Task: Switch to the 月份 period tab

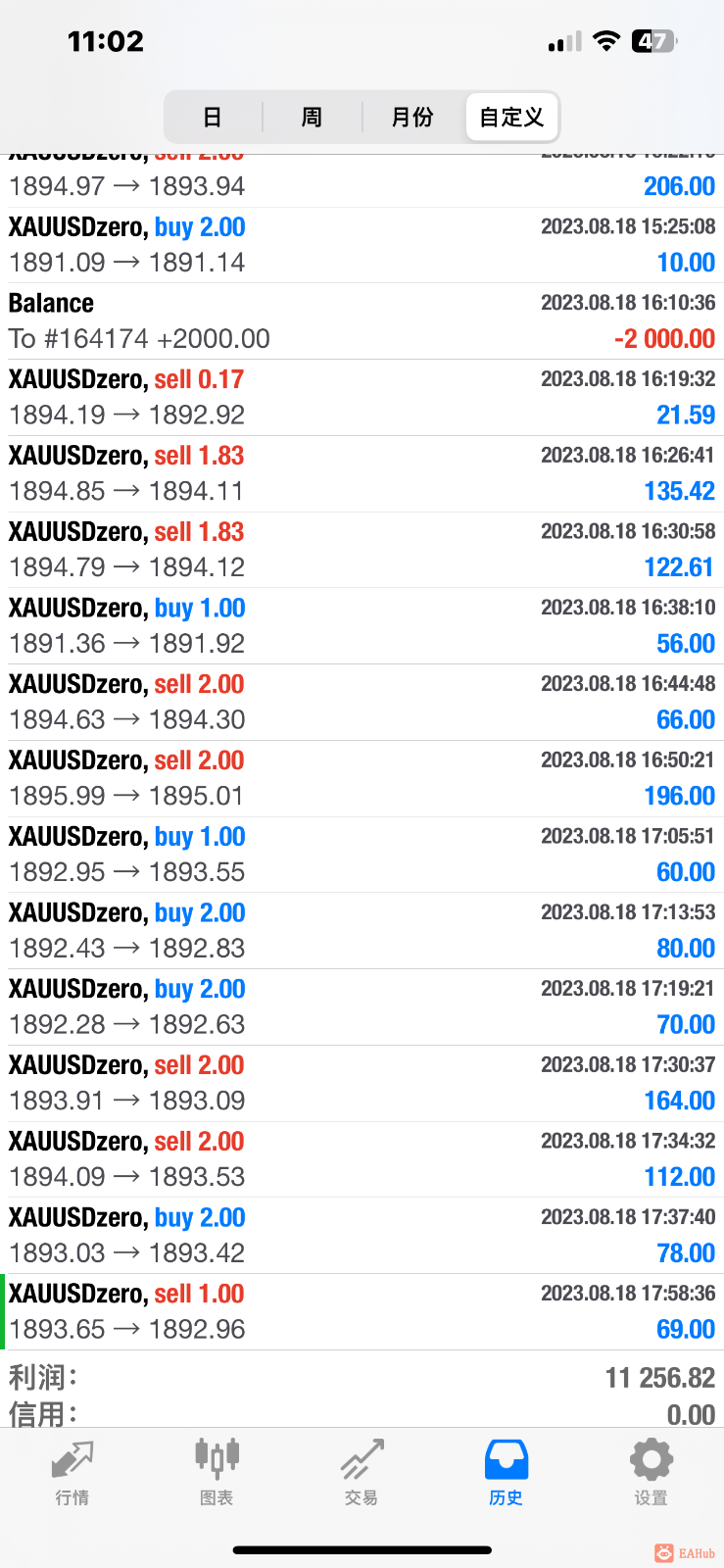Action: click(x=412, y=118)
